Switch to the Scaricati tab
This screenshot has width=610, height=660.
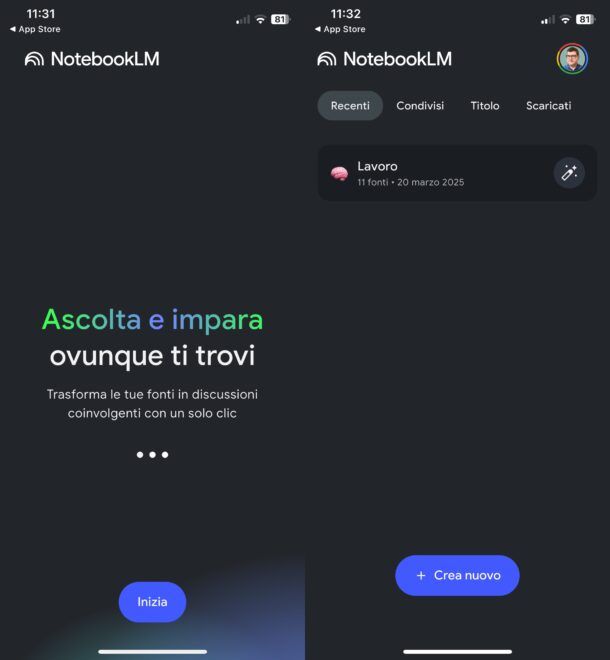pyautogui.click(x=548, y=106)
